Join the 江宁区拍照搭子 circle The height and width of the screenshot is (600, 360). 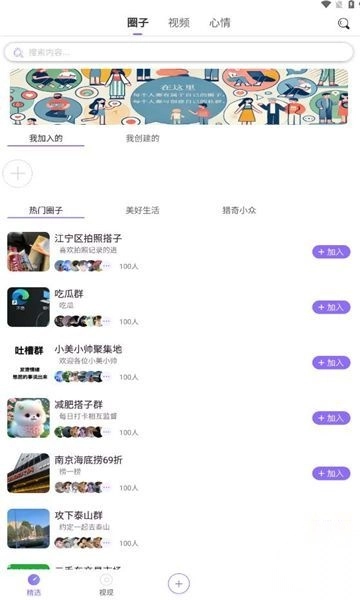point(331,252)
